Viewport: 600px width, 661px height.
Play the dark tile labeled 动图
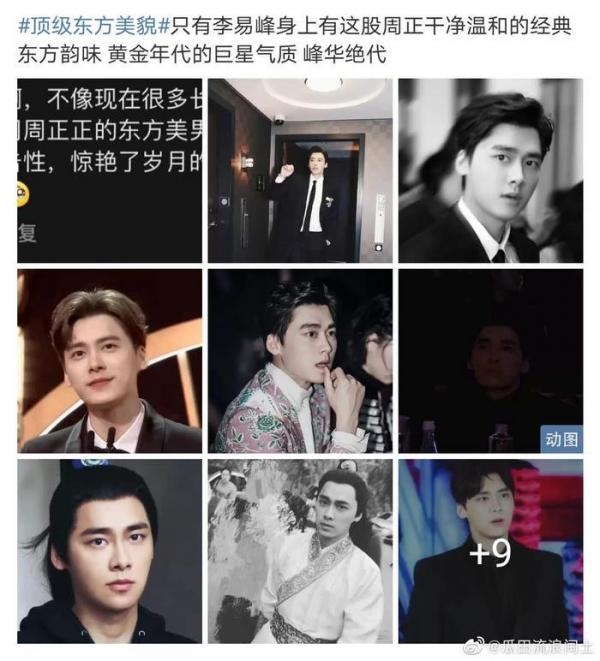(490, 360)
